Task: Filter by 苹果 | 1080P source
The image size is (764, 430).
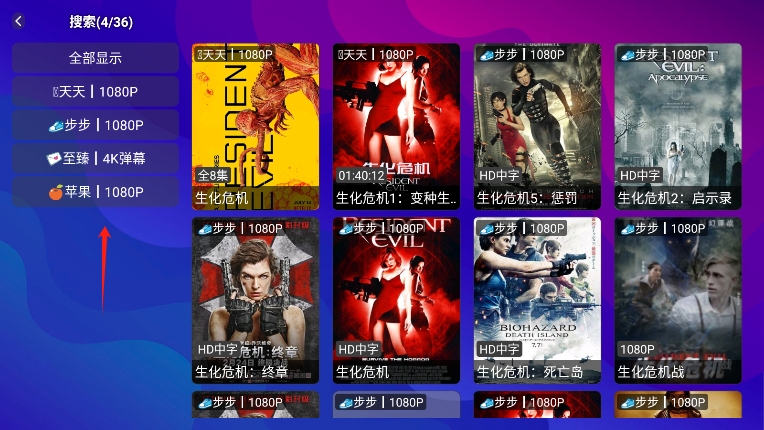Action: point(95,191)
